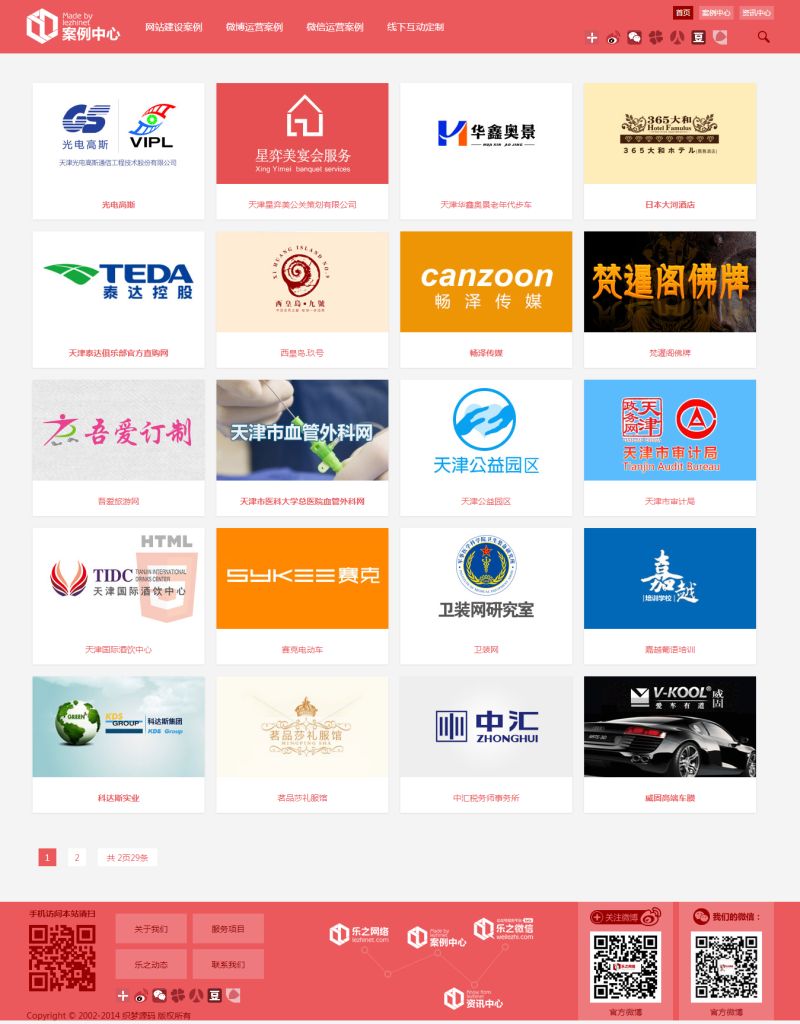
Task: Open 服务项目 footer button
Action: pos(228,929)
